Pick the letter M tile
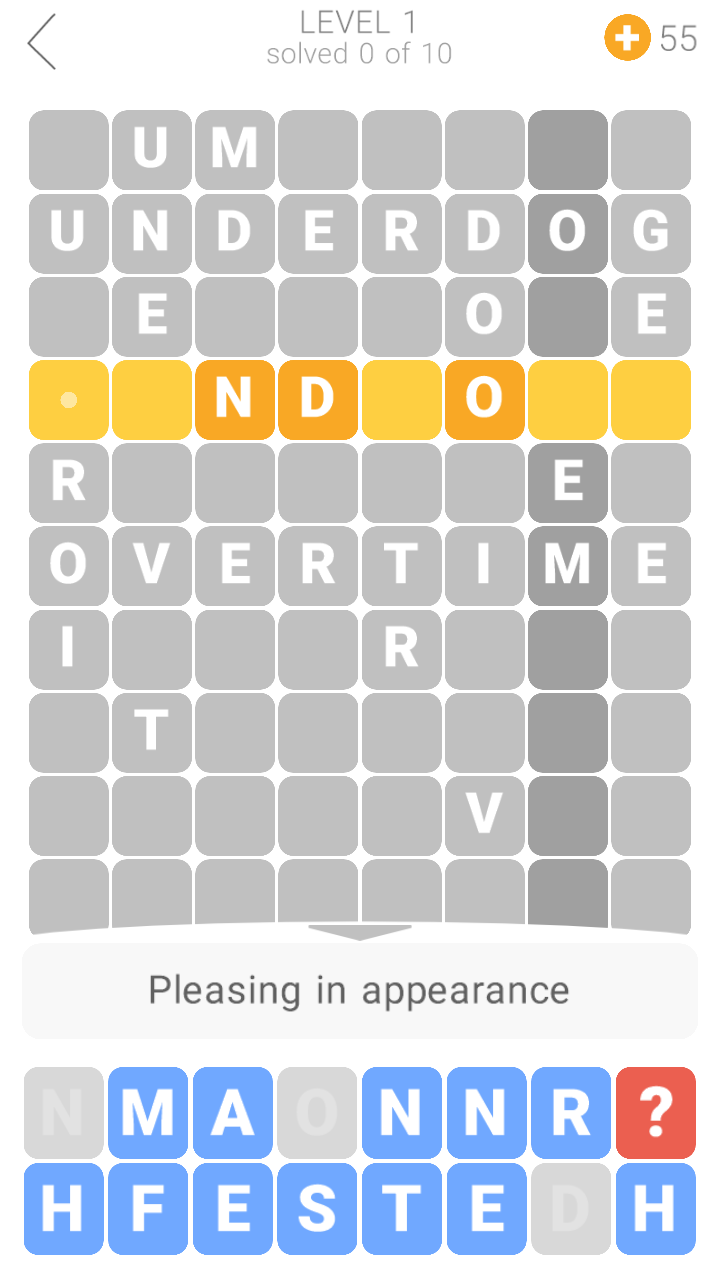This screenshot has height=1280, width=720. pos(148,1114)
